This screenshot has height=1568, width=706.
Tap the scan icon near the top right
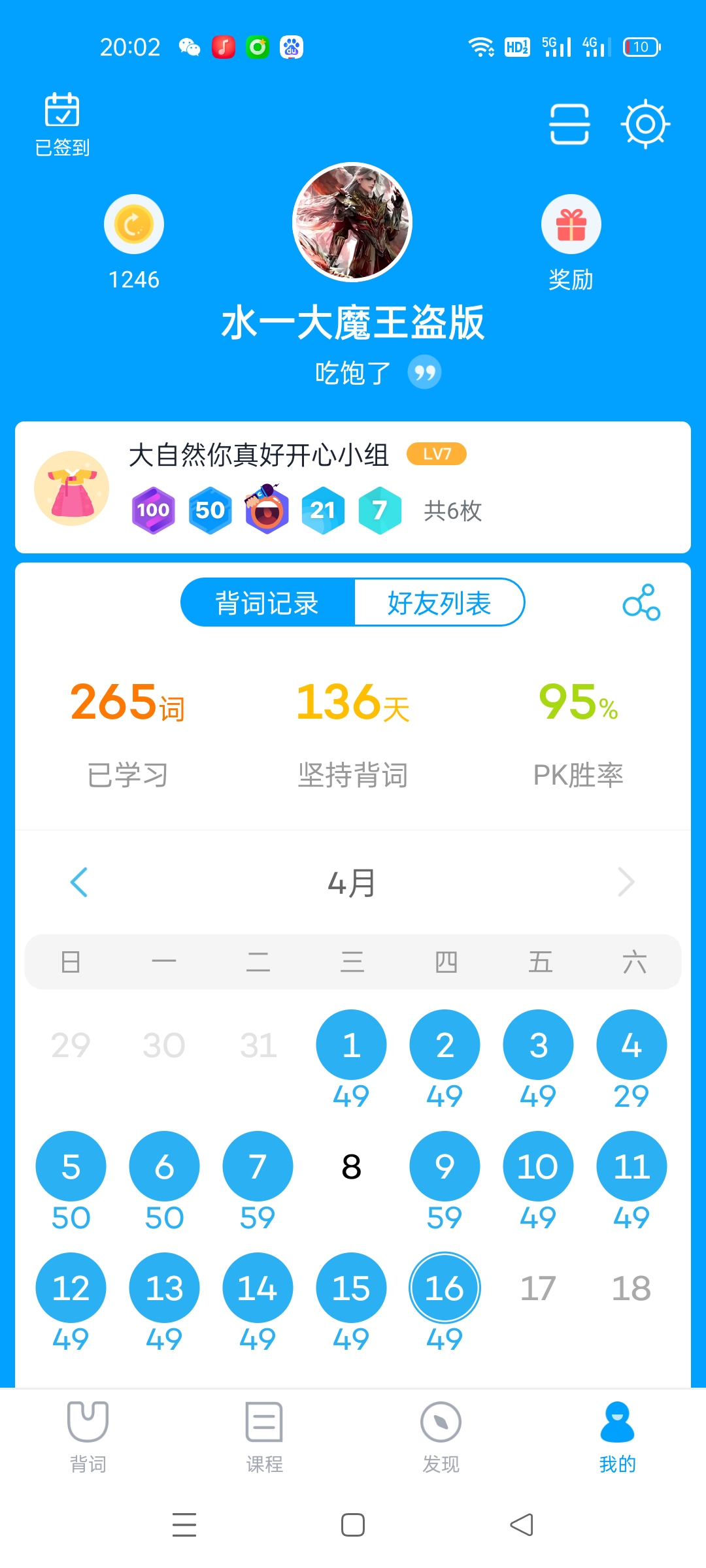(569, 124)
